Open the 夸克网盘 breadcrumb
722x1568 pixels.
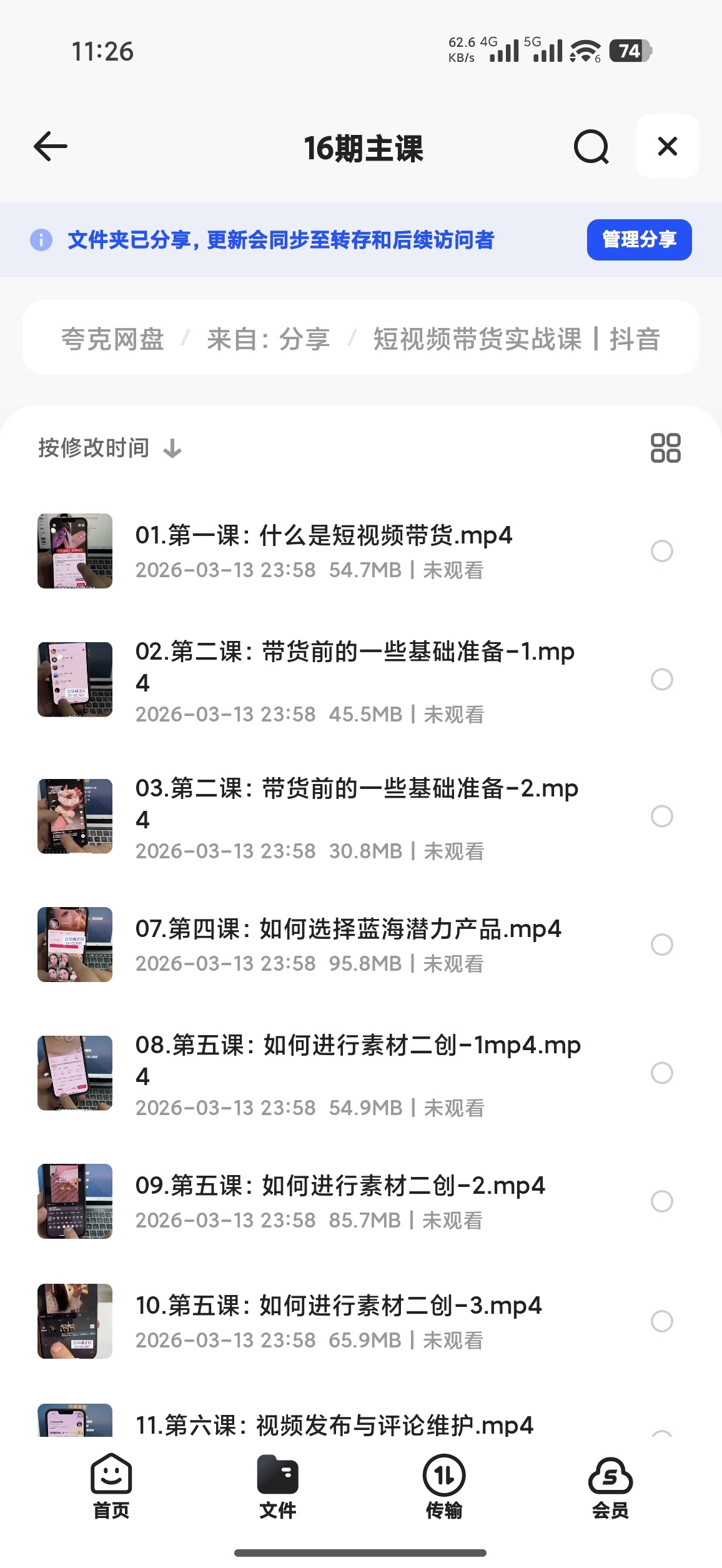112,339
